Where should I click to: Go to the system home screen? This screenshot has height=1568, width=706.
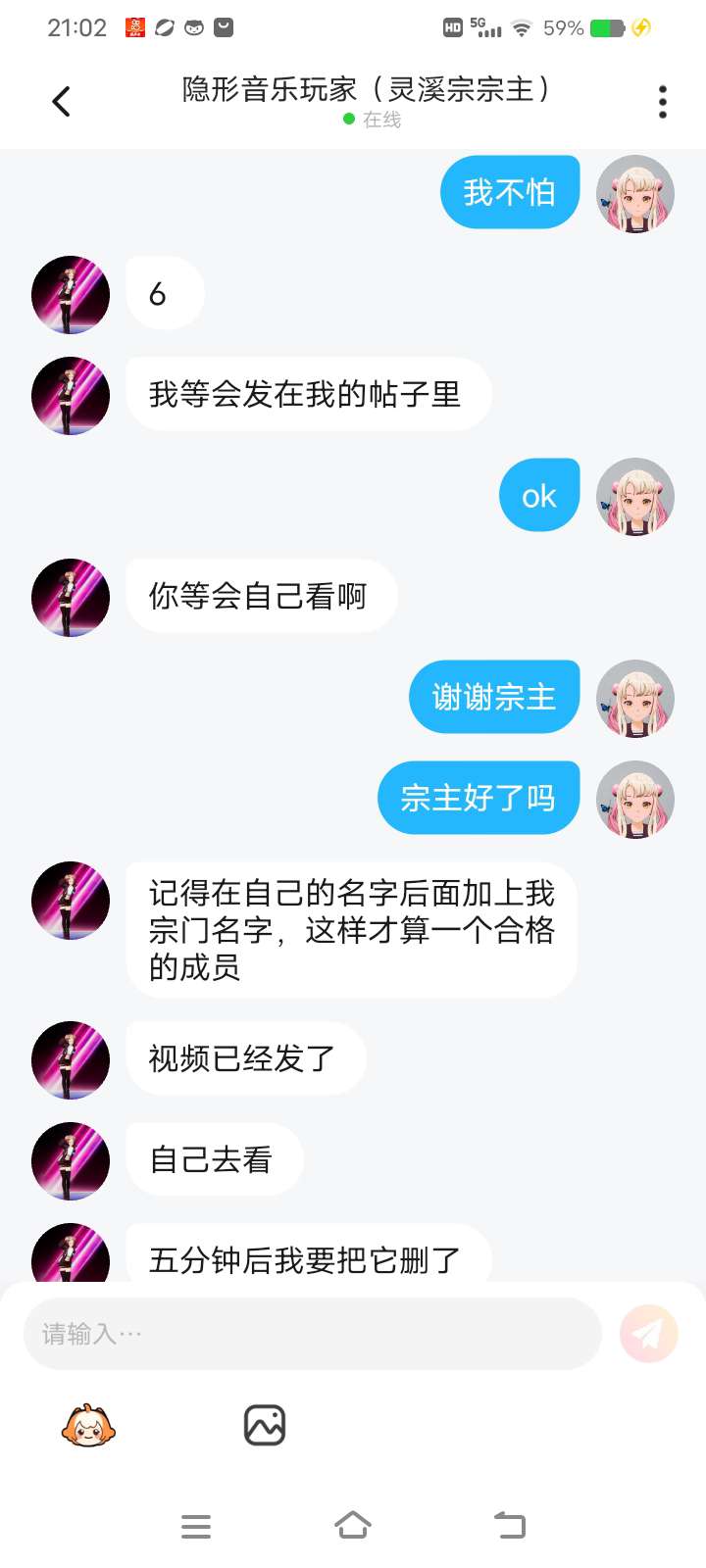click(x=353, y=1526)
